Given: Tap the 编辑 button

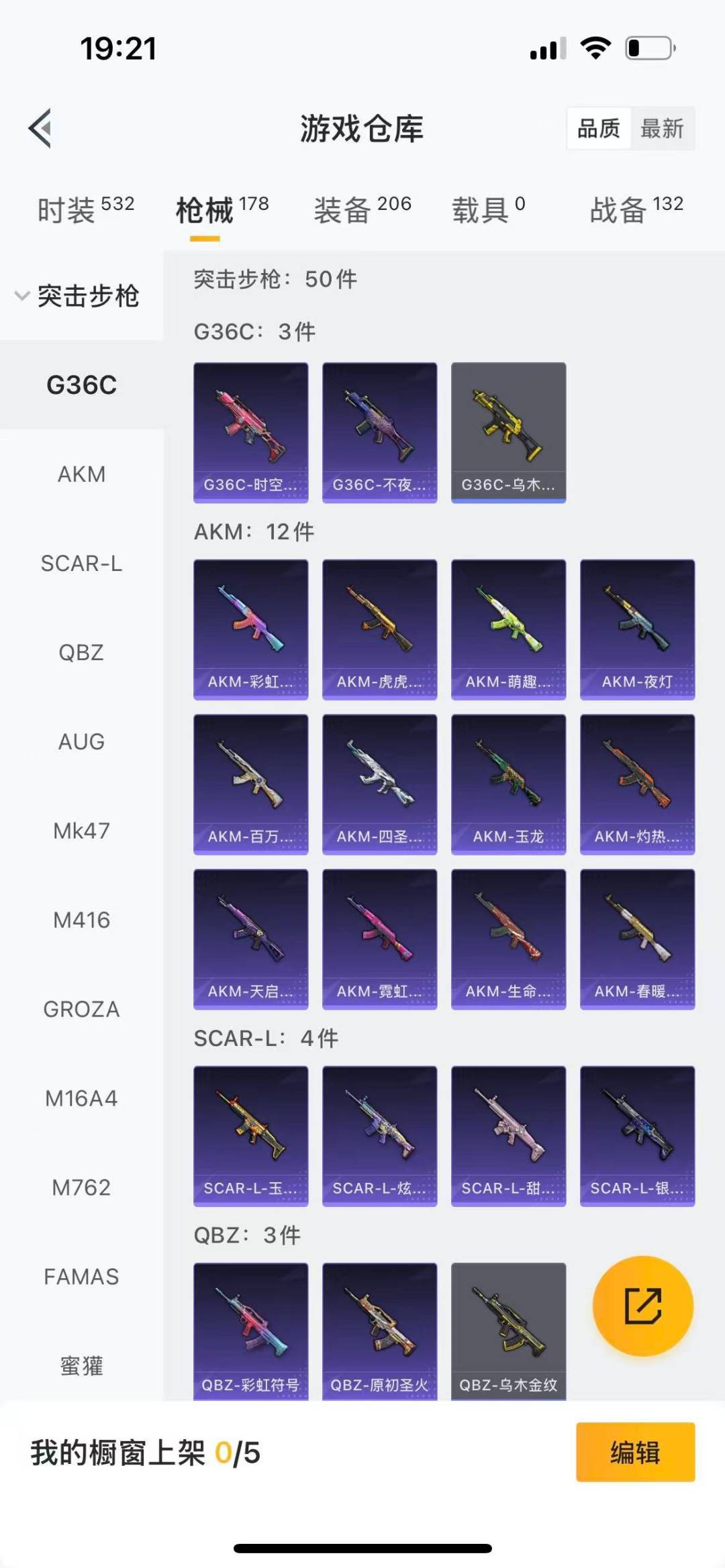Looking at the screenshot, I should click(x=635, y=1452).
